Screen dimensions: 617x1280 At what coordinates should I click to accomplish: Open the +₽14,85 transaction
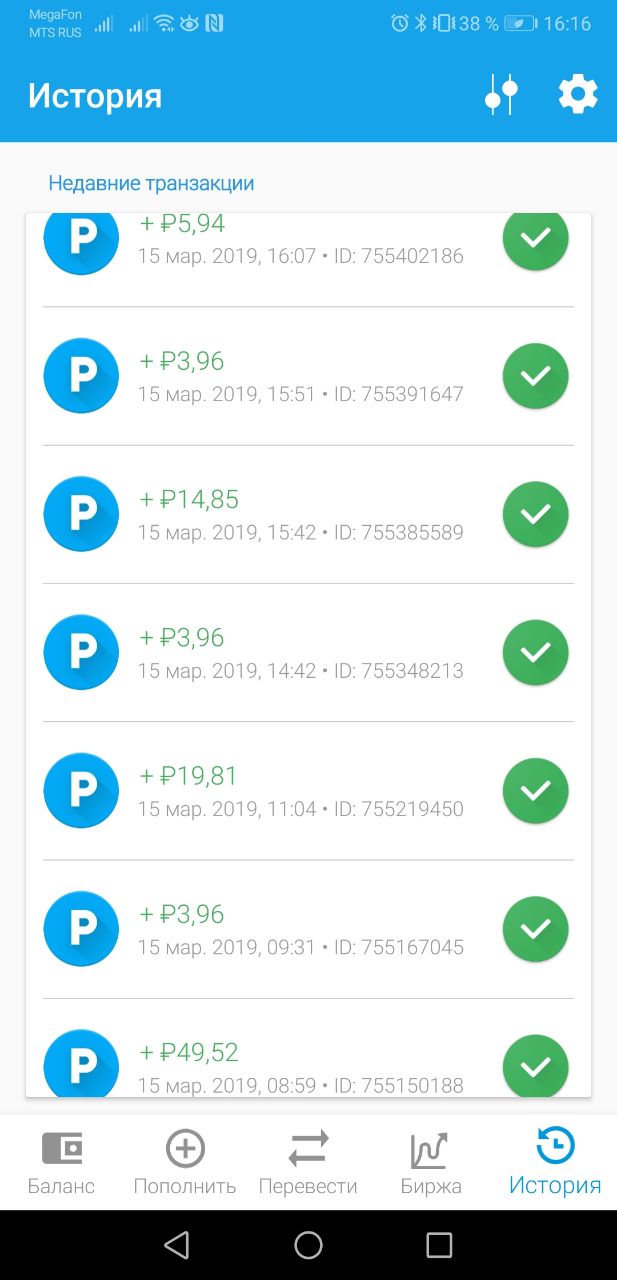[308, 514]
